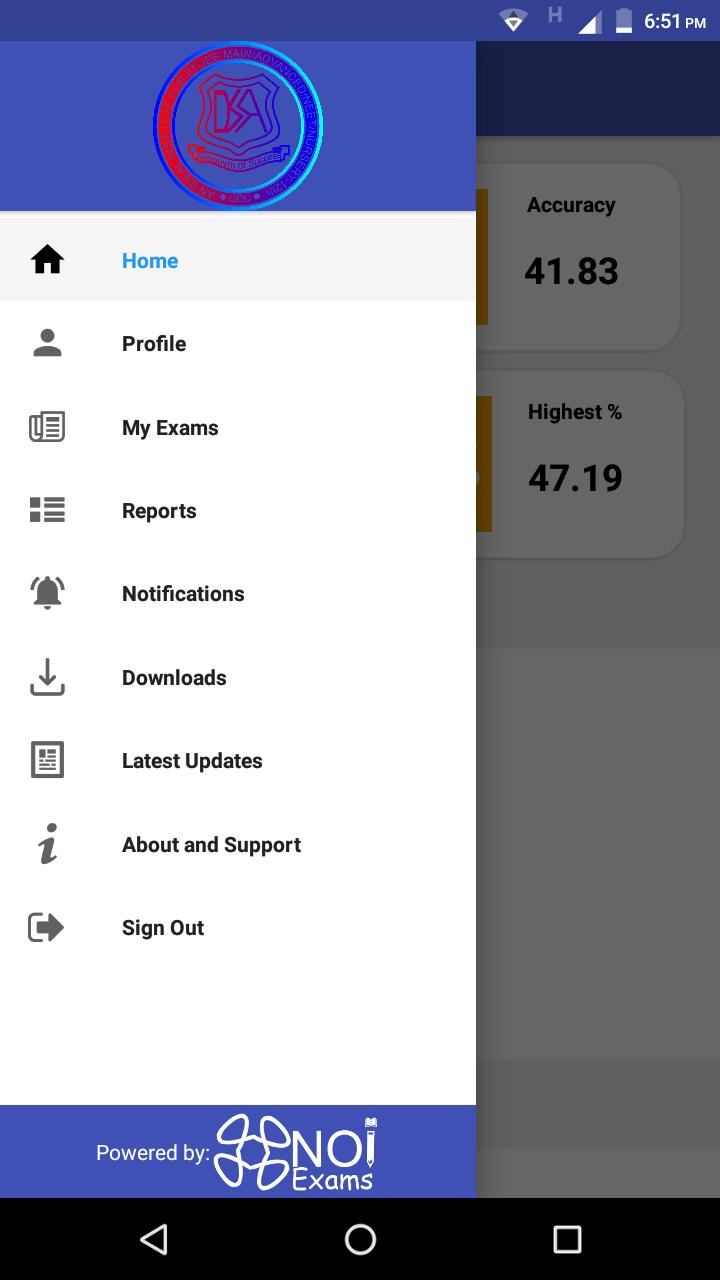This screenshot has height=1280, width=720.
Task: View Notifications from the drawer
Action: tap(183, 594)
